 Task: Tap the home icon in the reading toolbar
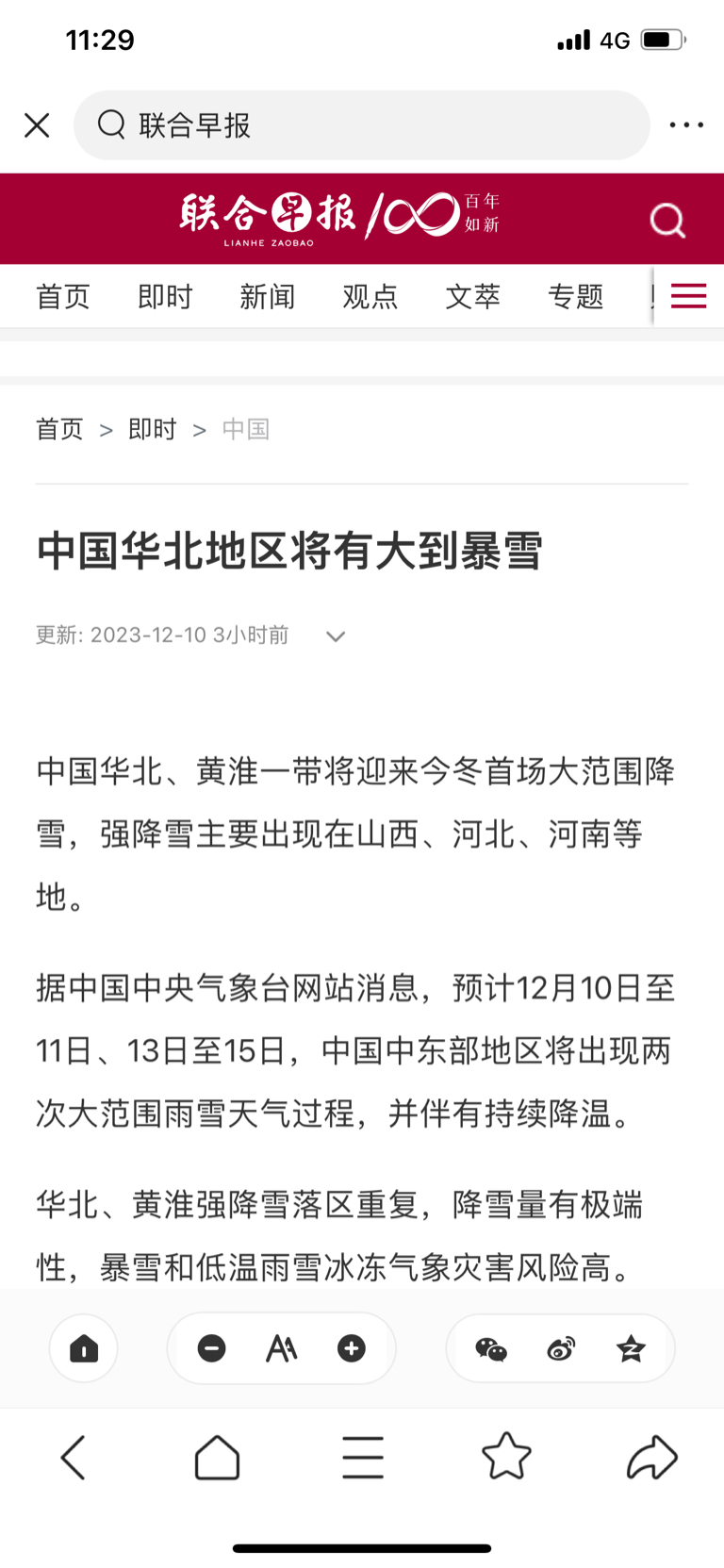pos(83,1348)
